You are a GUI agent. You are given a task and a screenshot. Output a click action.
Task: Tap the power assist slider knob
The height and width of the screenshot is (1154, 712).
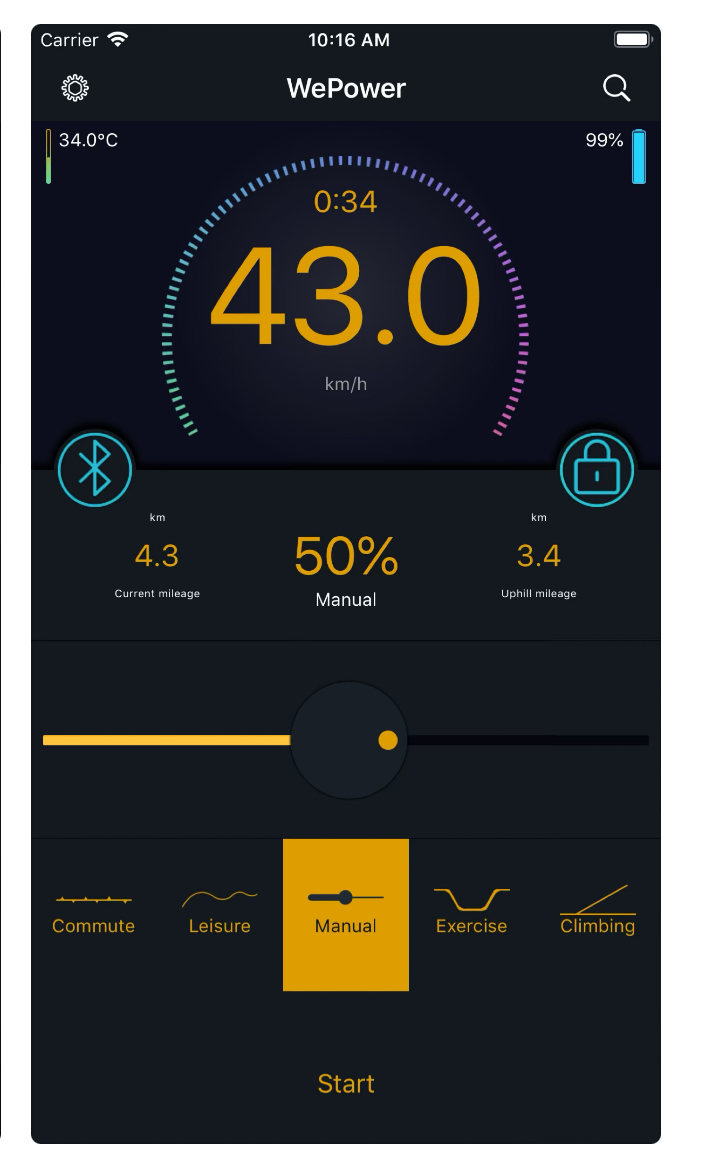(349, 740)
